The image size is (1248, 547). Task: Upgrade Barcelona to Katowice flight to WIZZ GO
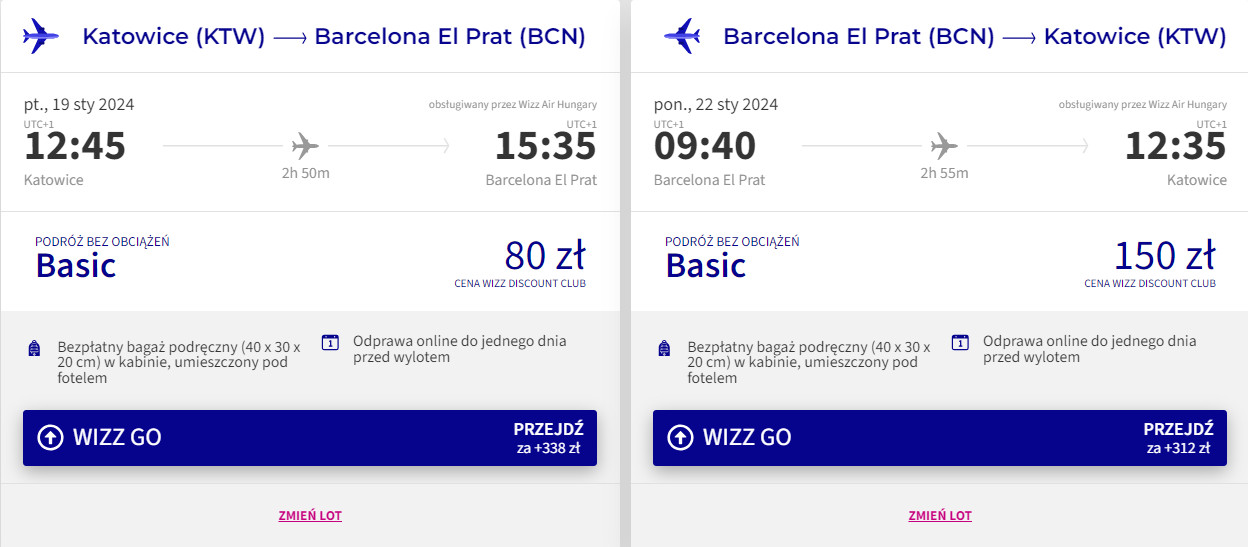(x=939, y=437)
